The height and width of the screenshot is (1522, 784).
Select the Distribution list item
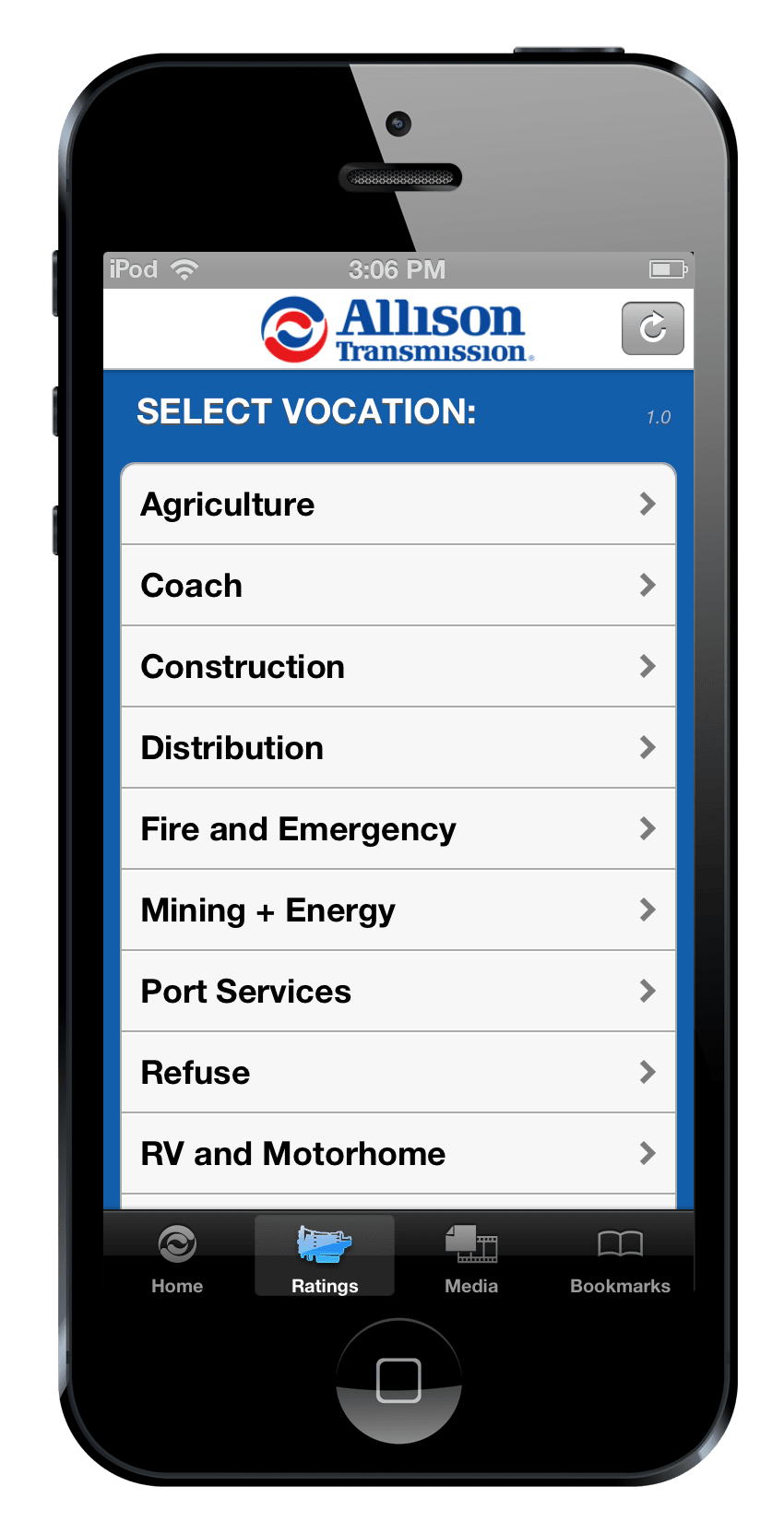[x=398, y=747]
